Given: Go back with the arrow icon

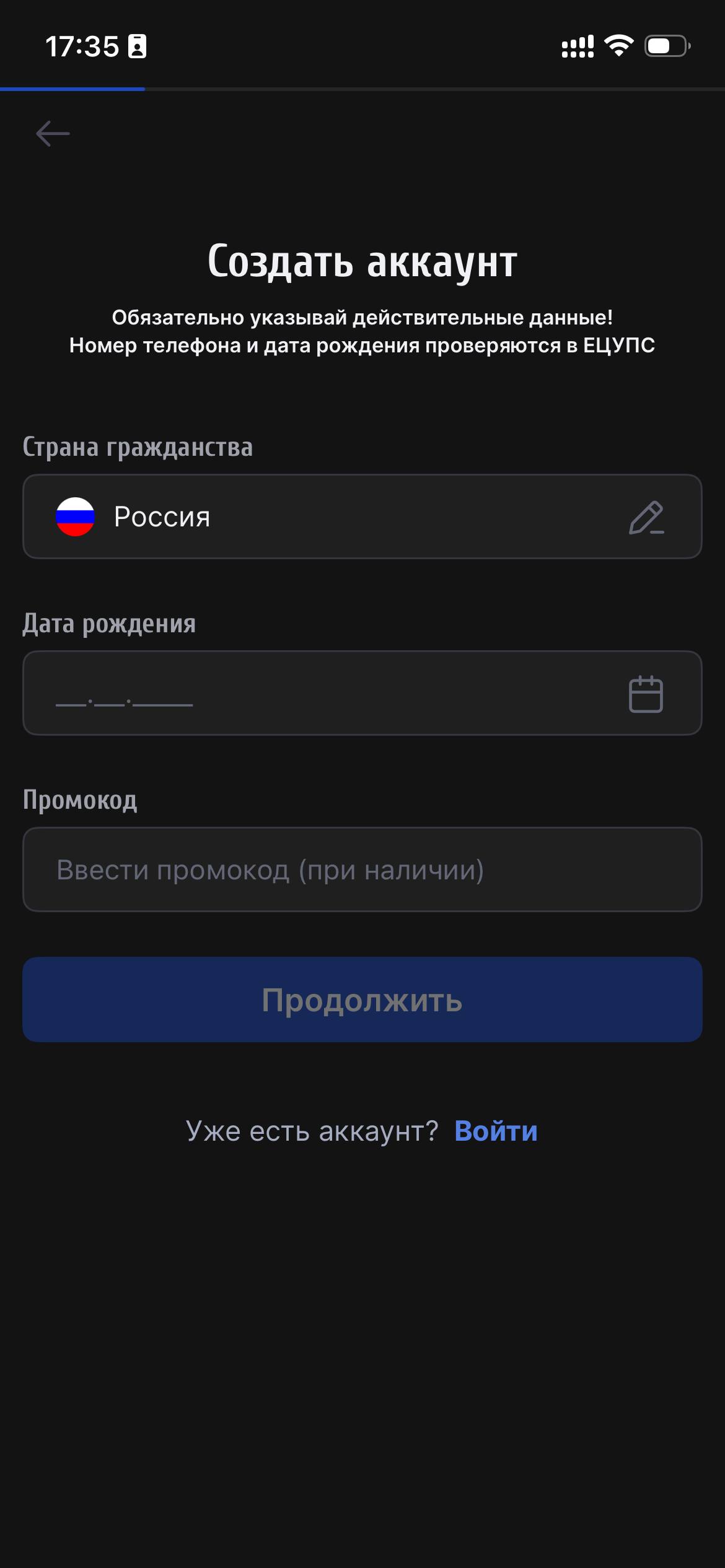Looking at the screenshot, I should [x=53, y=134].
